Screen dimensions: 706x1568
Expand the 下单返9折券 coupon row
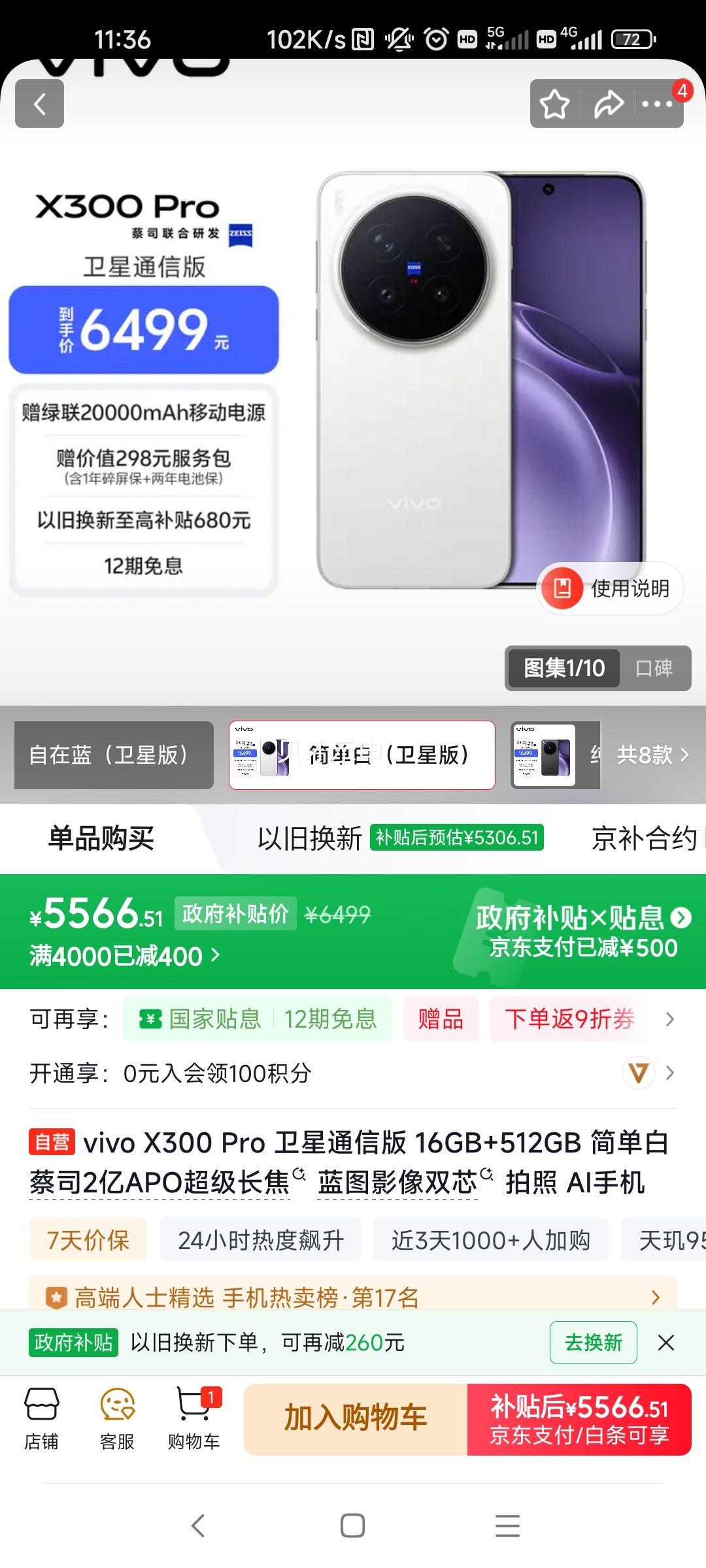[568, 1019]
